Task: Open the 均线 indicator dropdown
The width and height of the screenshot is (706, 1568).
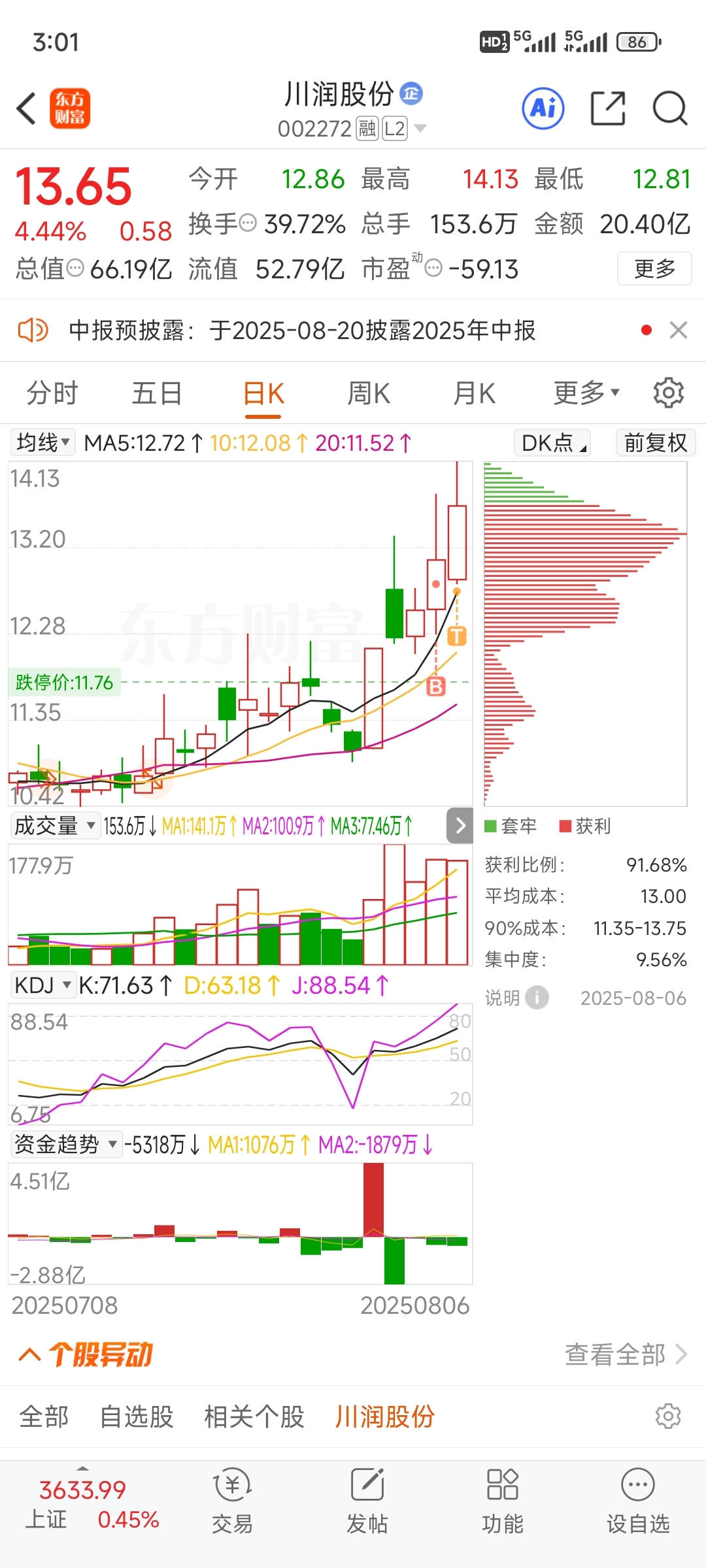Action: (43, 442)
